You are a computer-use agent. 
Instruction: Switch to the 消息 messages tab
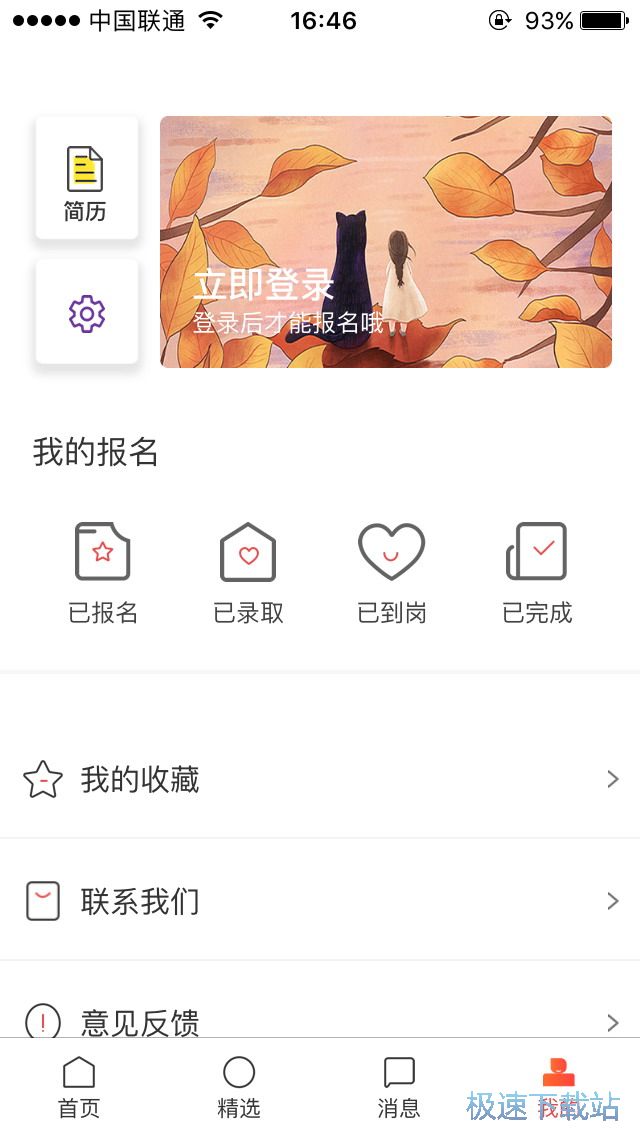pyautogui.click(x=399, y=1087)
